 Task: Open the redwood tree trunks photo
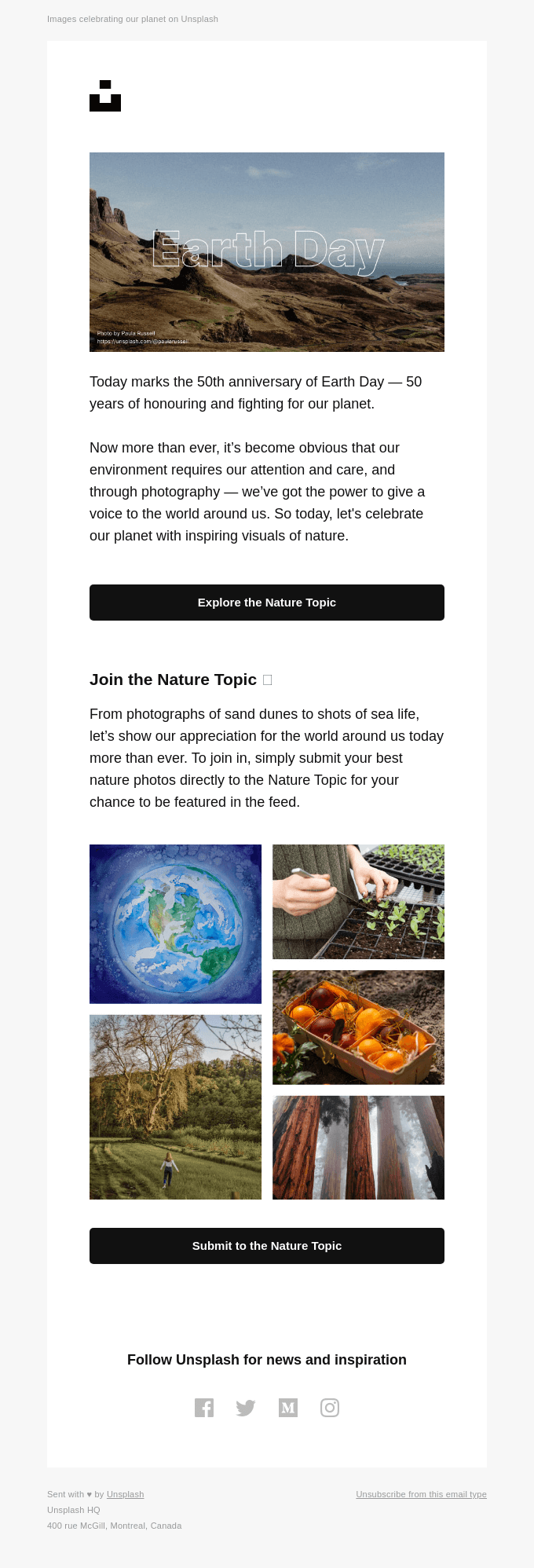(x=358, y=1147)
